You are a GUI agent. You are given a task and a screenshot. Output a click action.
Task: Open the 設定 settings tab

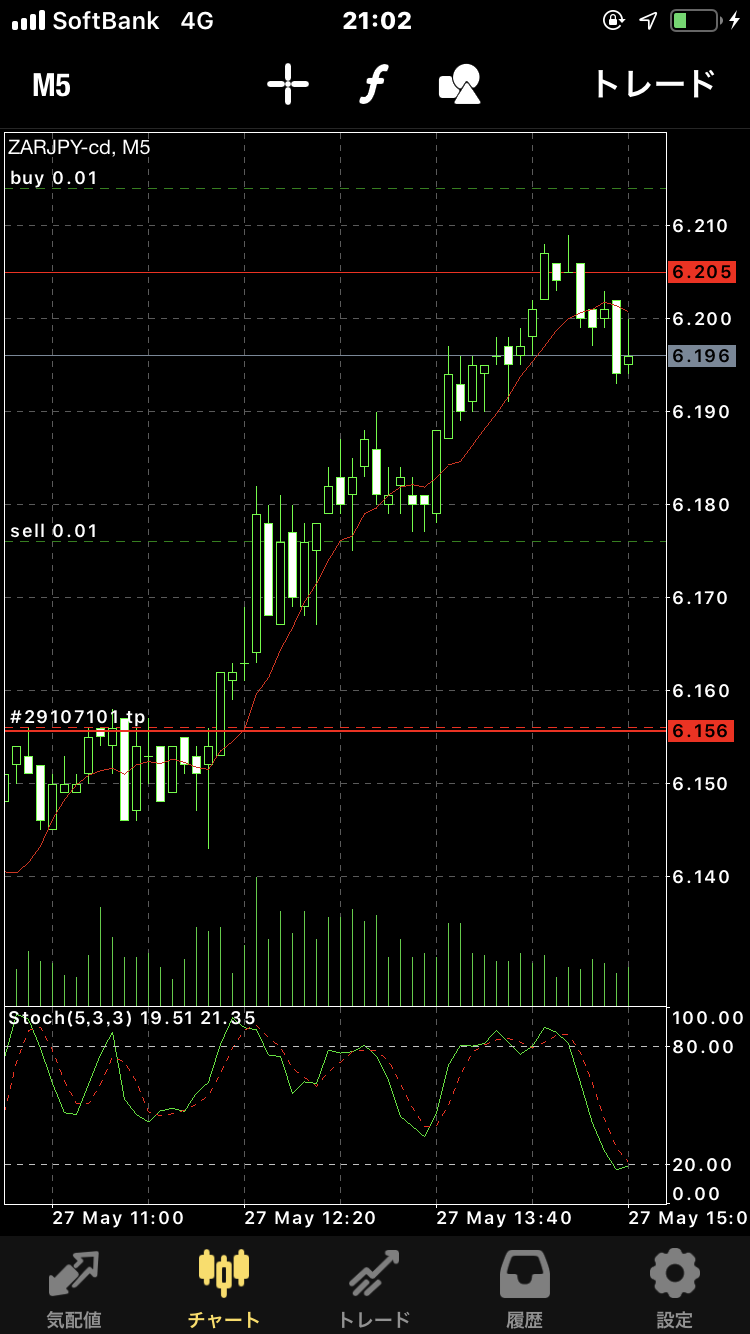(x=674, y=1287)
